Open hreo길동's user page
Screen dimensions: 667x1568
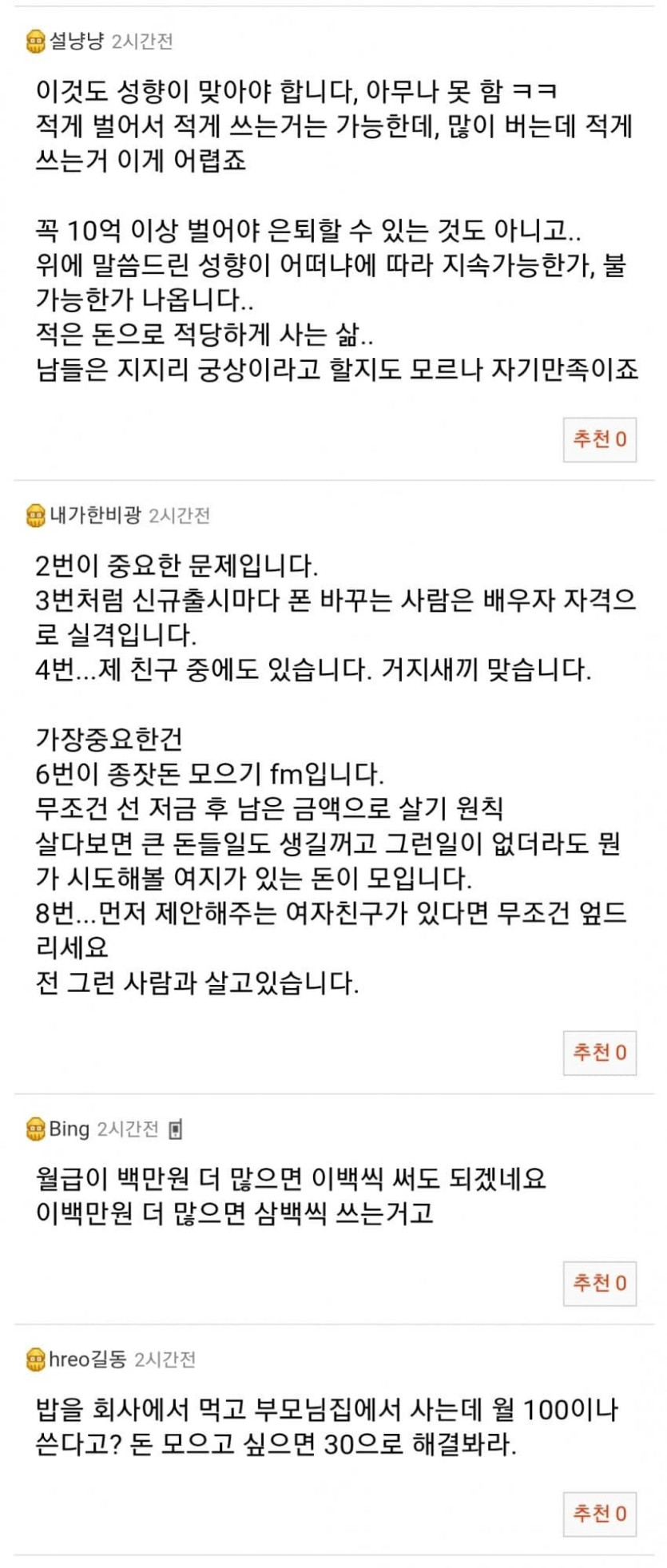(x=88, y=1359)
